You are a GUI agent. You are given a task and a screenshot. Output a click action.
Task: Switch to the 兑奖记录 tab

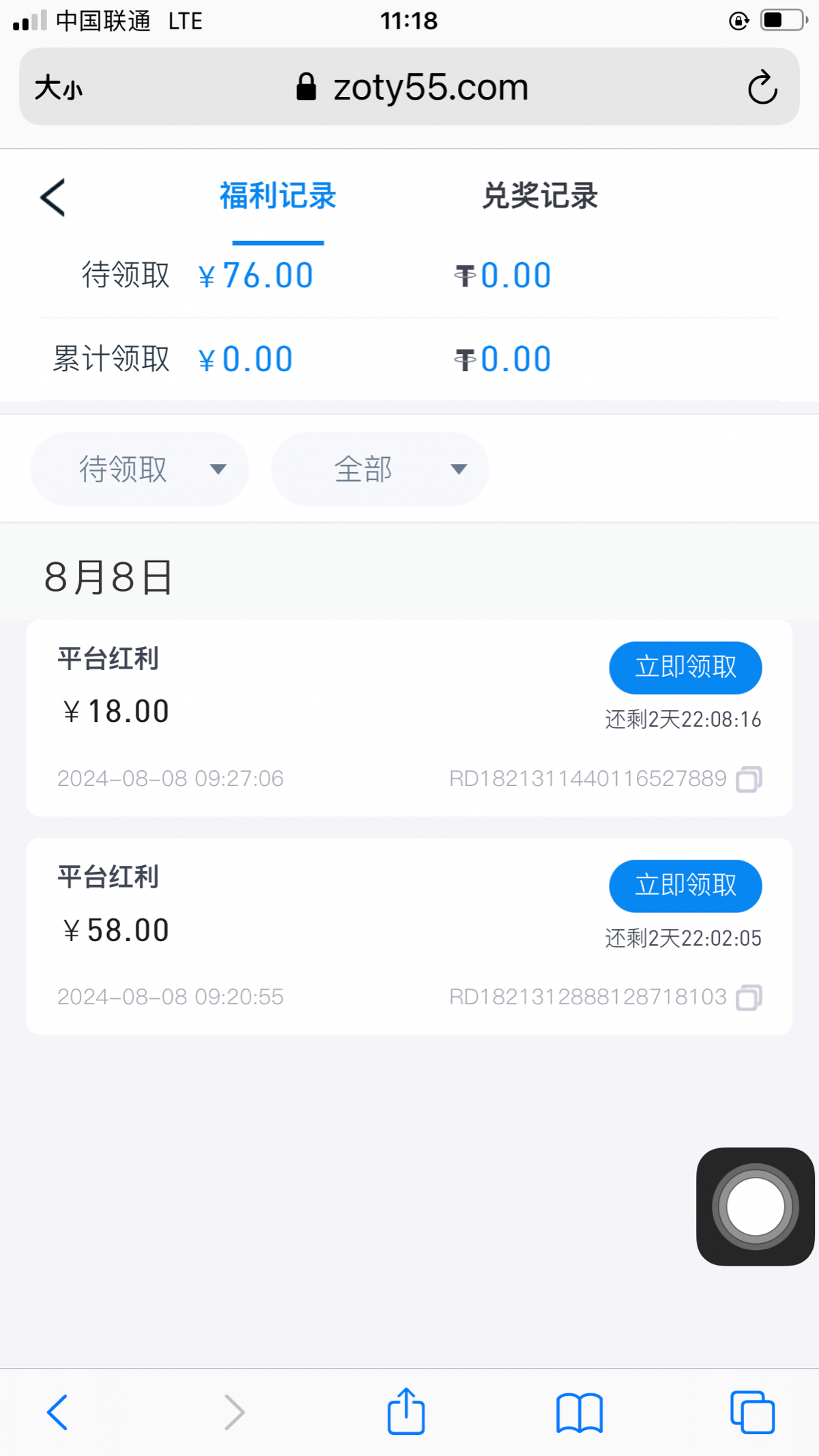click(540, 196)
